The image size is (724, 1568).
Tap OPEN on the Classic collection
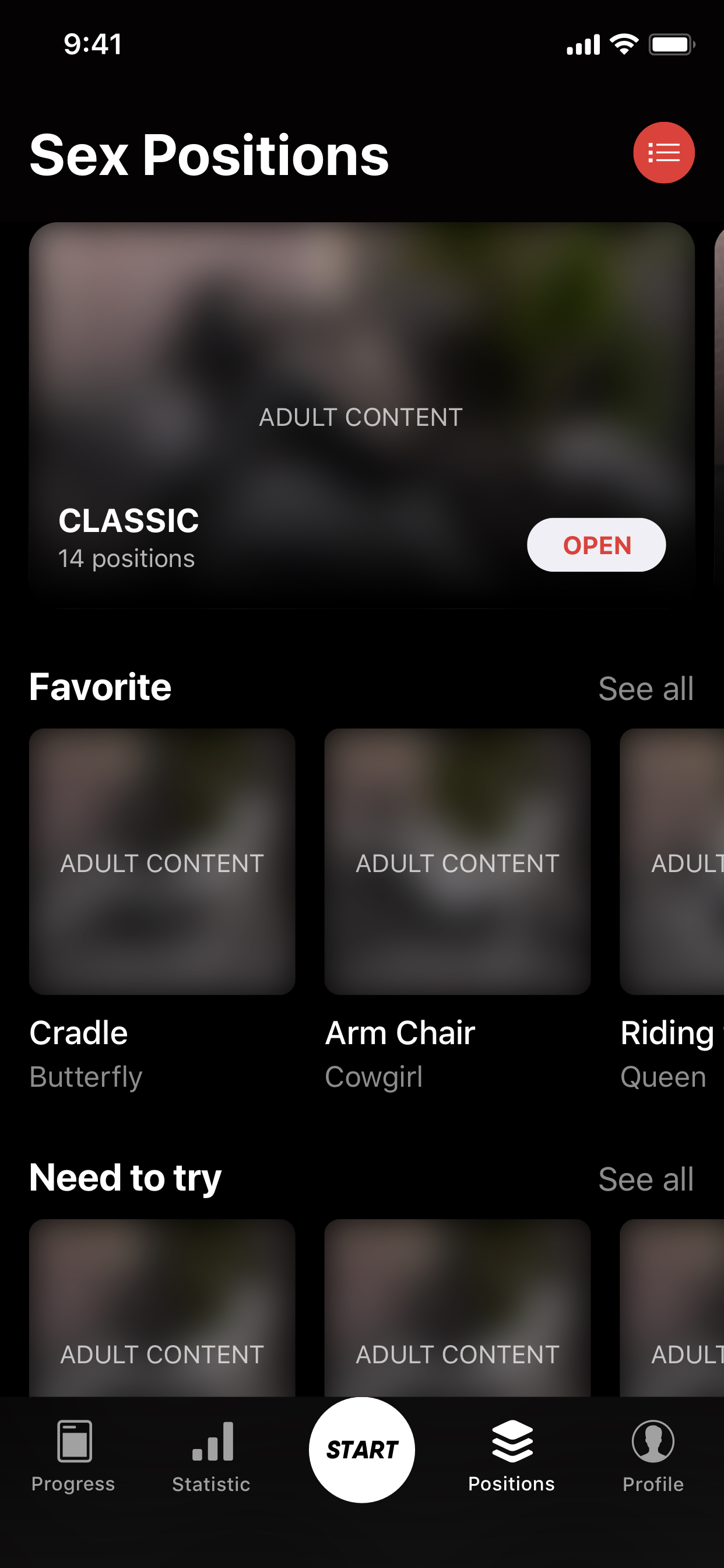(x=596, y=545)
